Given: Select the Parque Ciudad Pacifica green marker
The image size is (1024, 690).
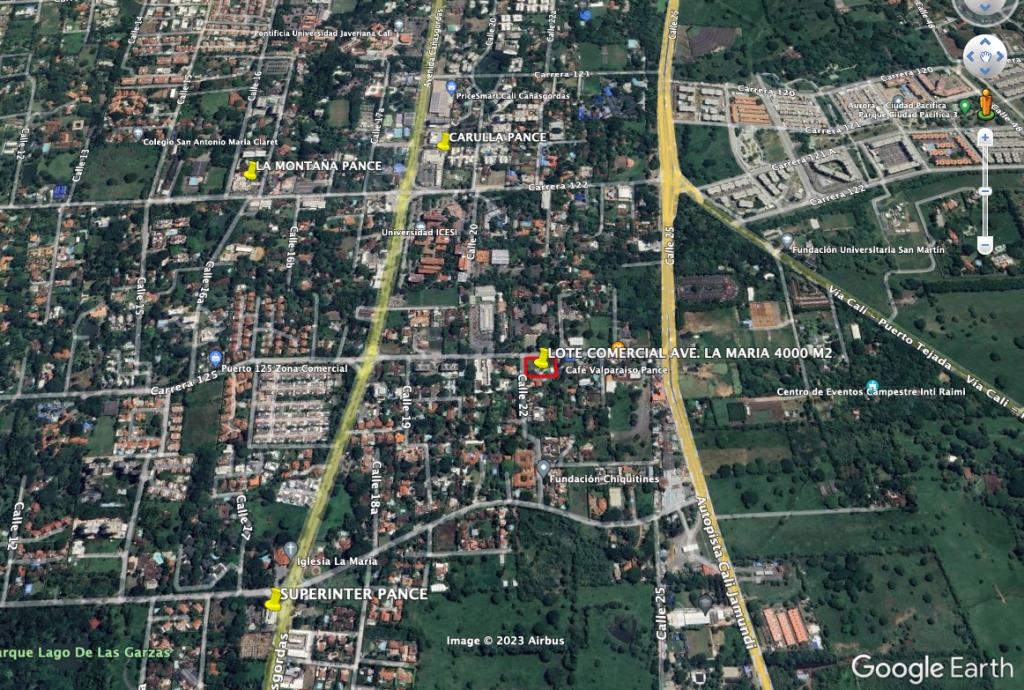Looking at the screenshot, I should [x=964, y=105].
